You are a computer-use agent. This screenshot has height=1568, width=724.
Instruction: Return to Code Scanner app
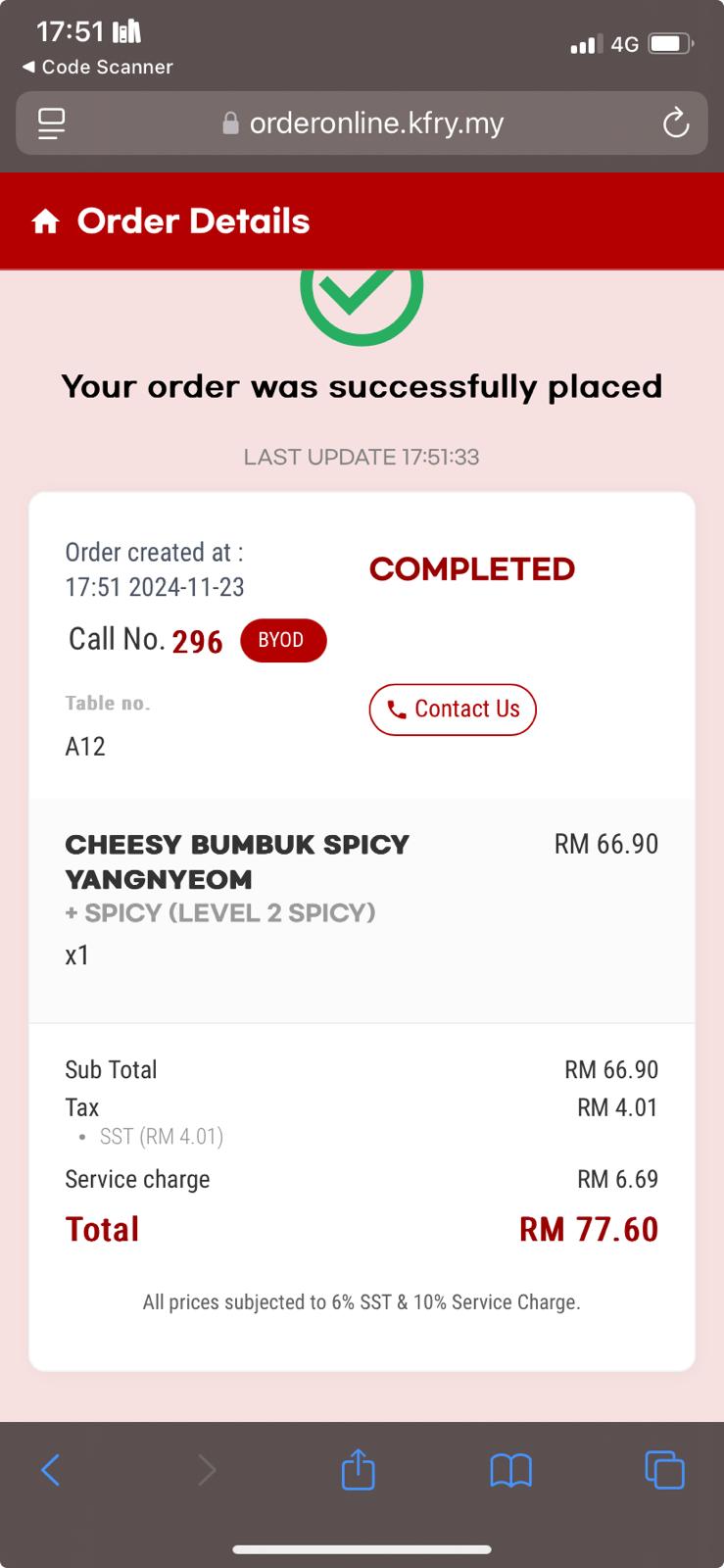tap(98, 67)
